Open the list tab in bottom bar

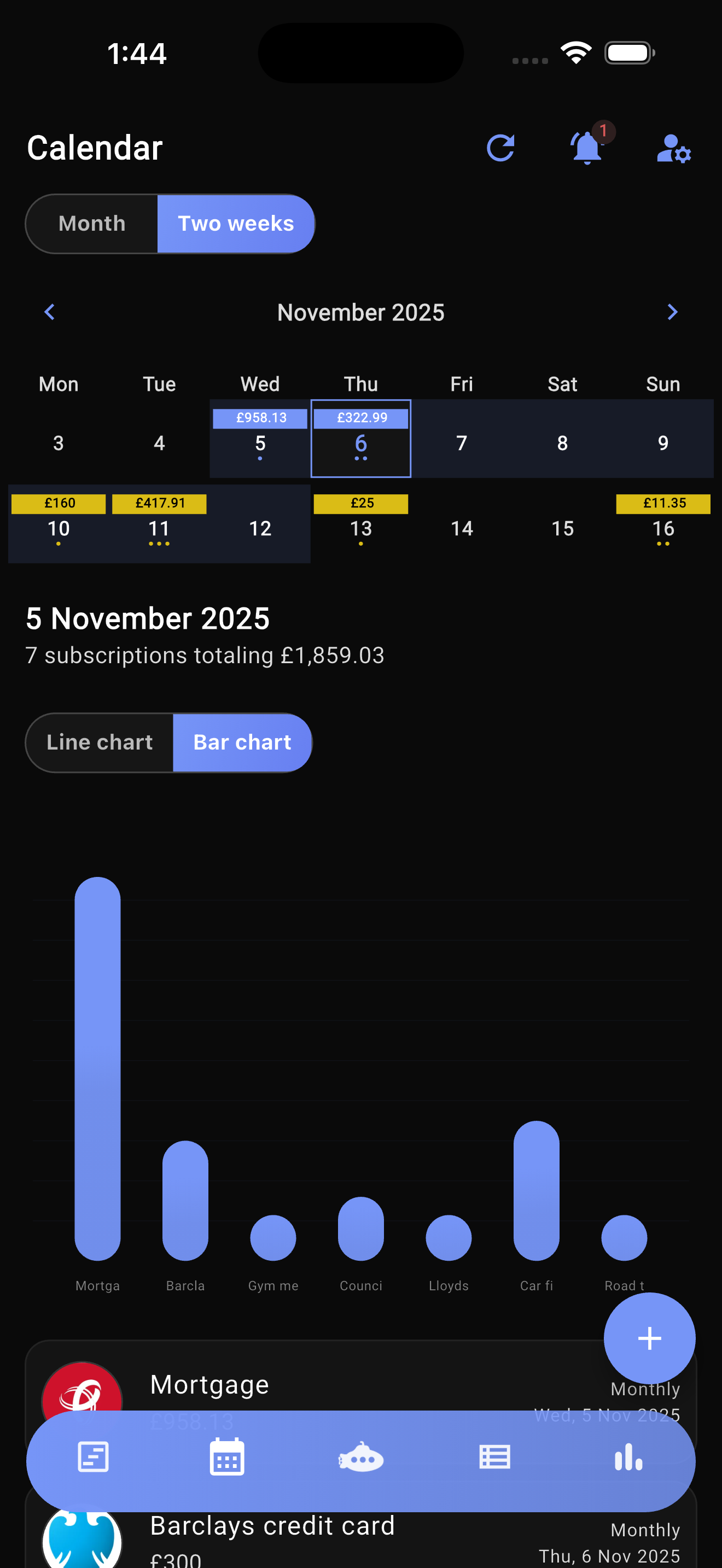(x=494, y=1459)
